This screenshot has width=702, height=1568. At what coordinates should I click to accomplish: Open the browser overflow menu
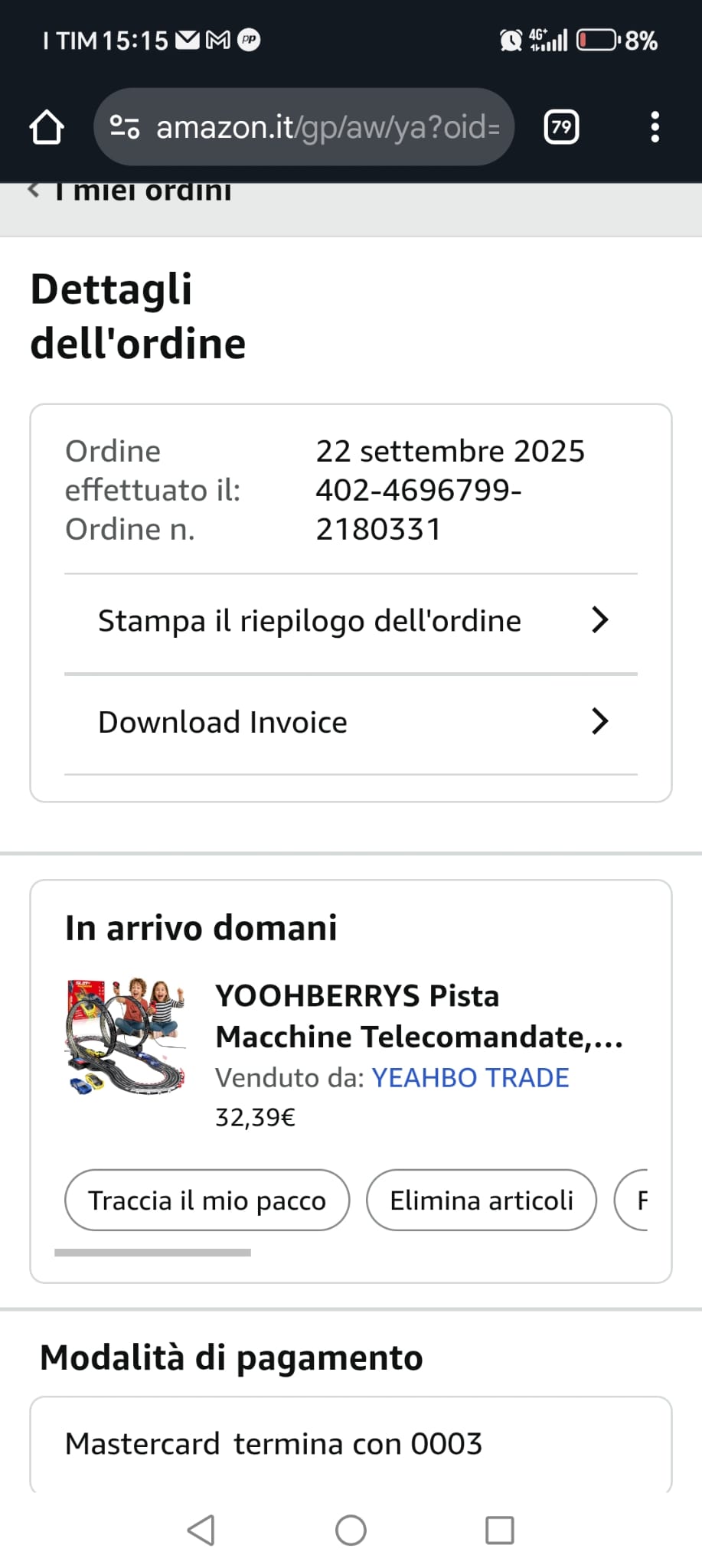(655, 127)
